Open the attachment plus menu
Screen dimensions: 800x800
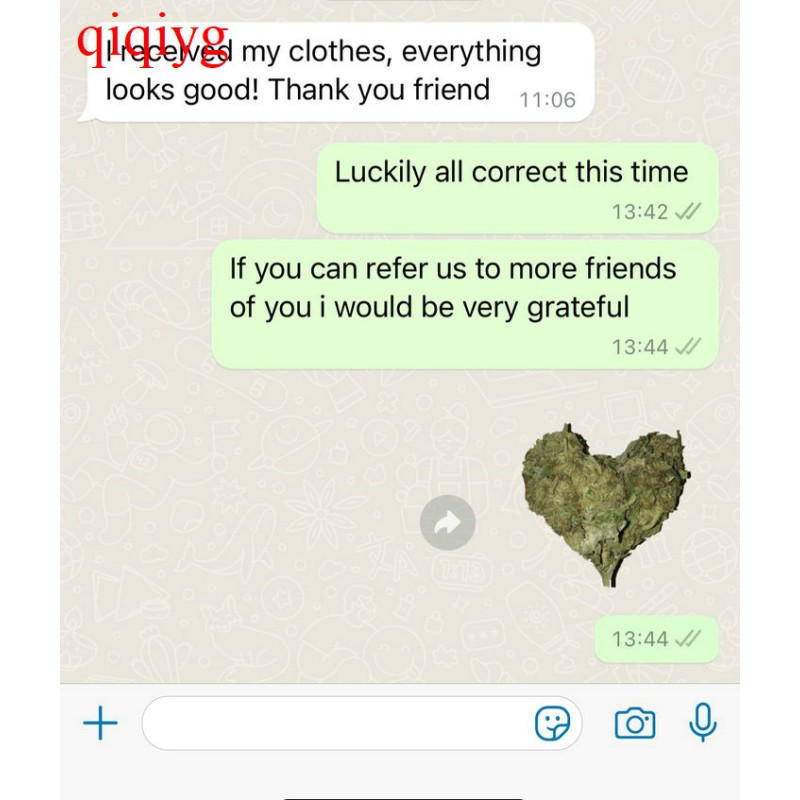click(100, 723)
